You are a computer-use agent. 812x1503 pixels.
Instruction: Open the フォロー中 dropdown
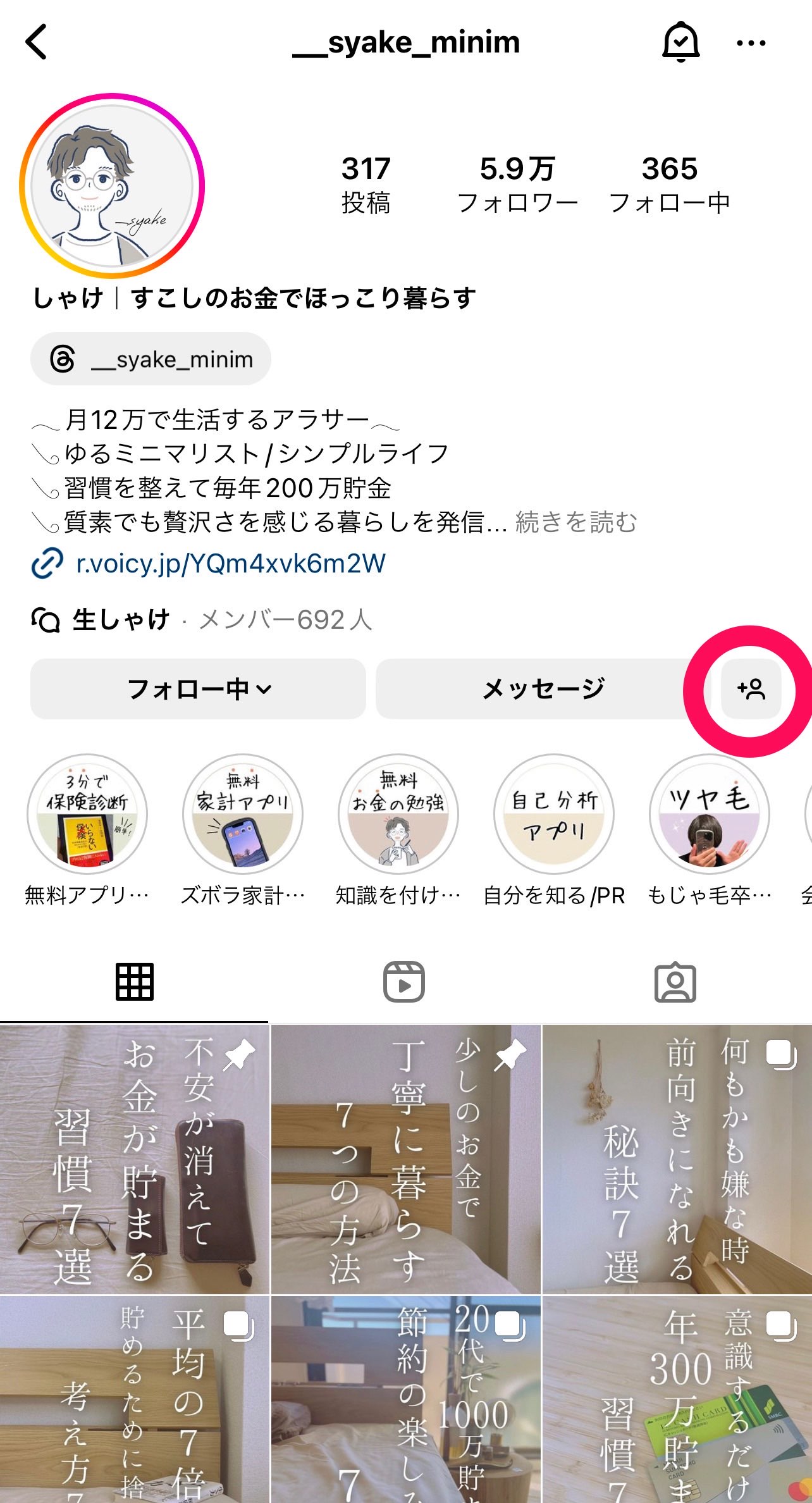click(x=199, y=689)
